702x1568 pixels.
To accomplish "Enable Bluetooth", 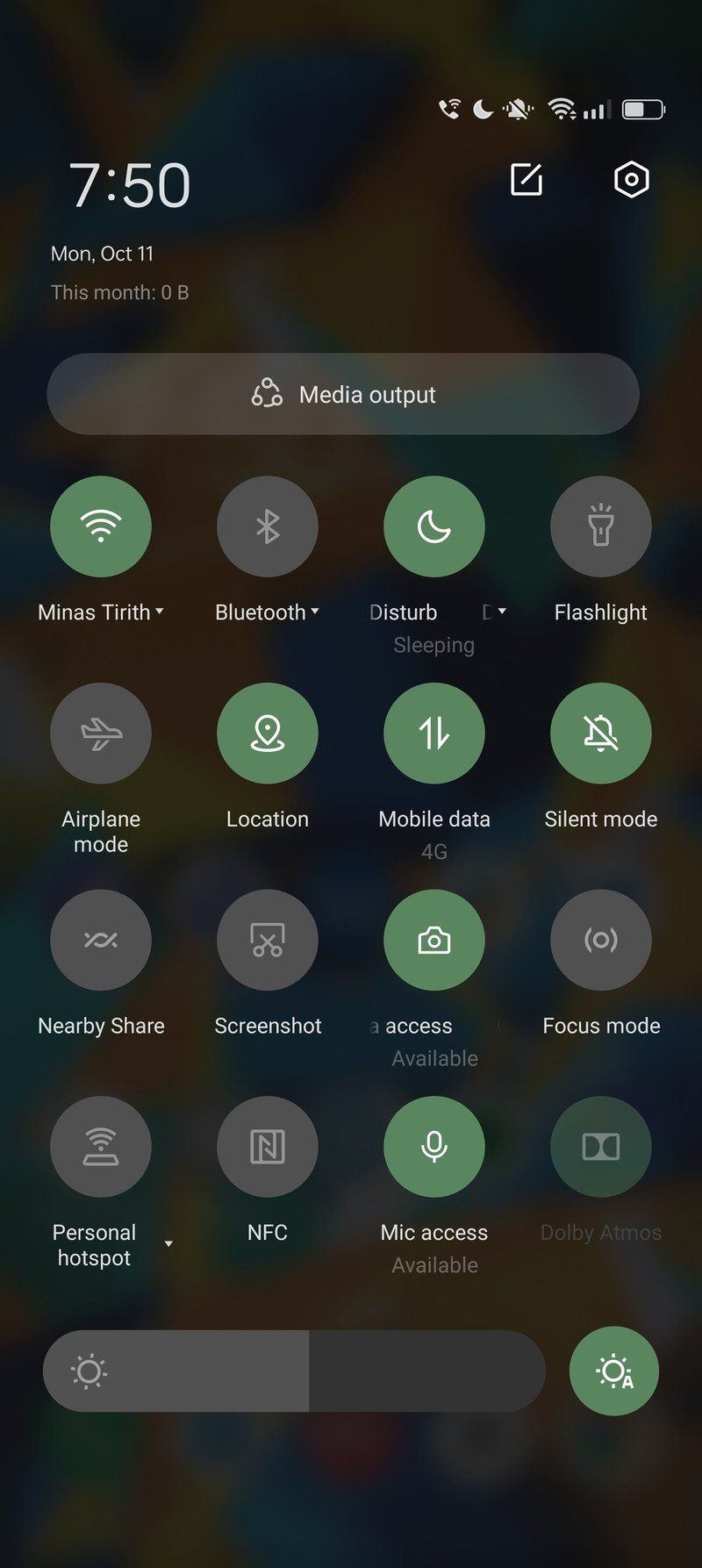I will click(x=268, y=526).
